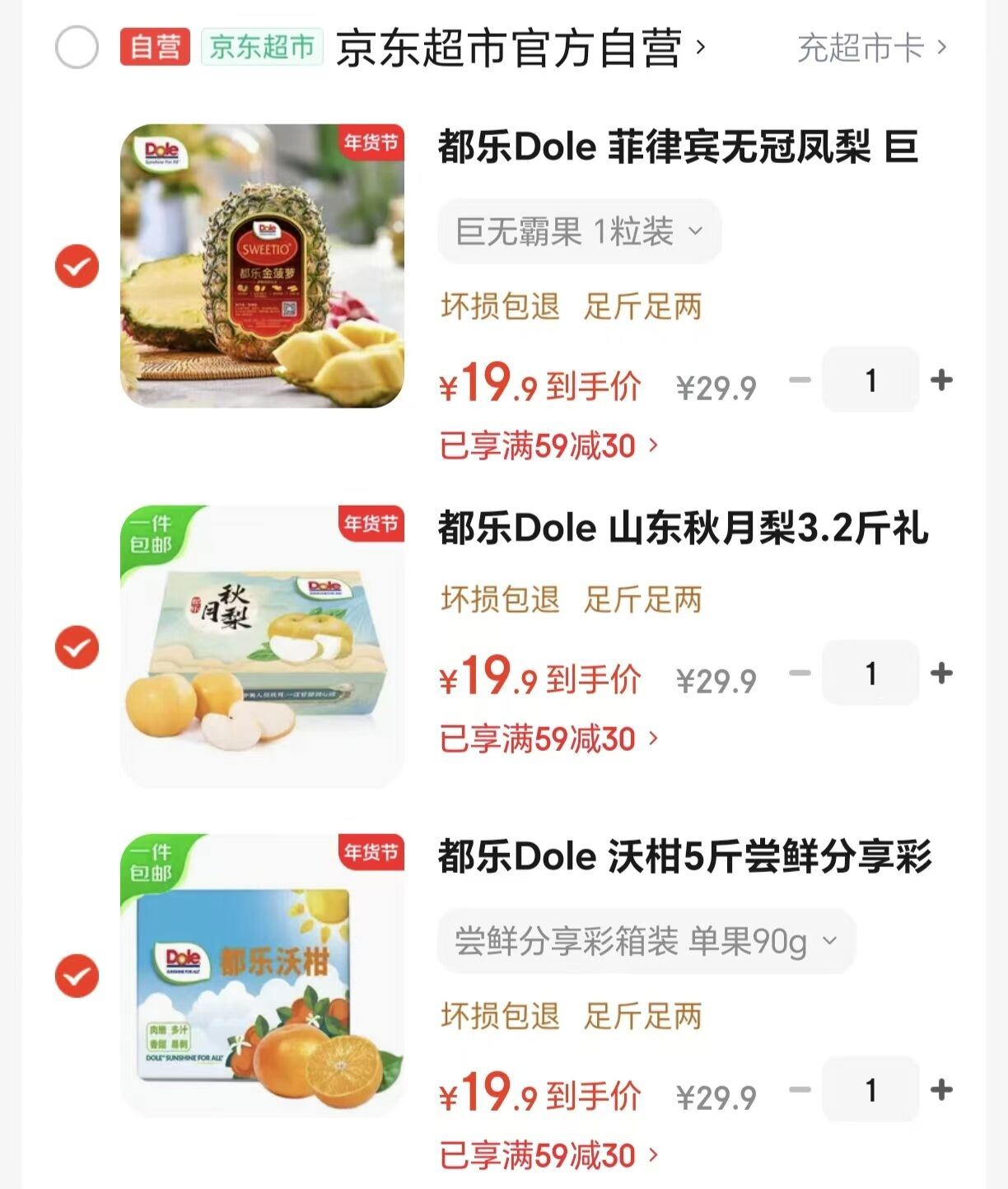View 满59减30 promotion for 菲律宾无冠凤梨
This screenshot has width=1008, height=1189.
coord(548,446)
